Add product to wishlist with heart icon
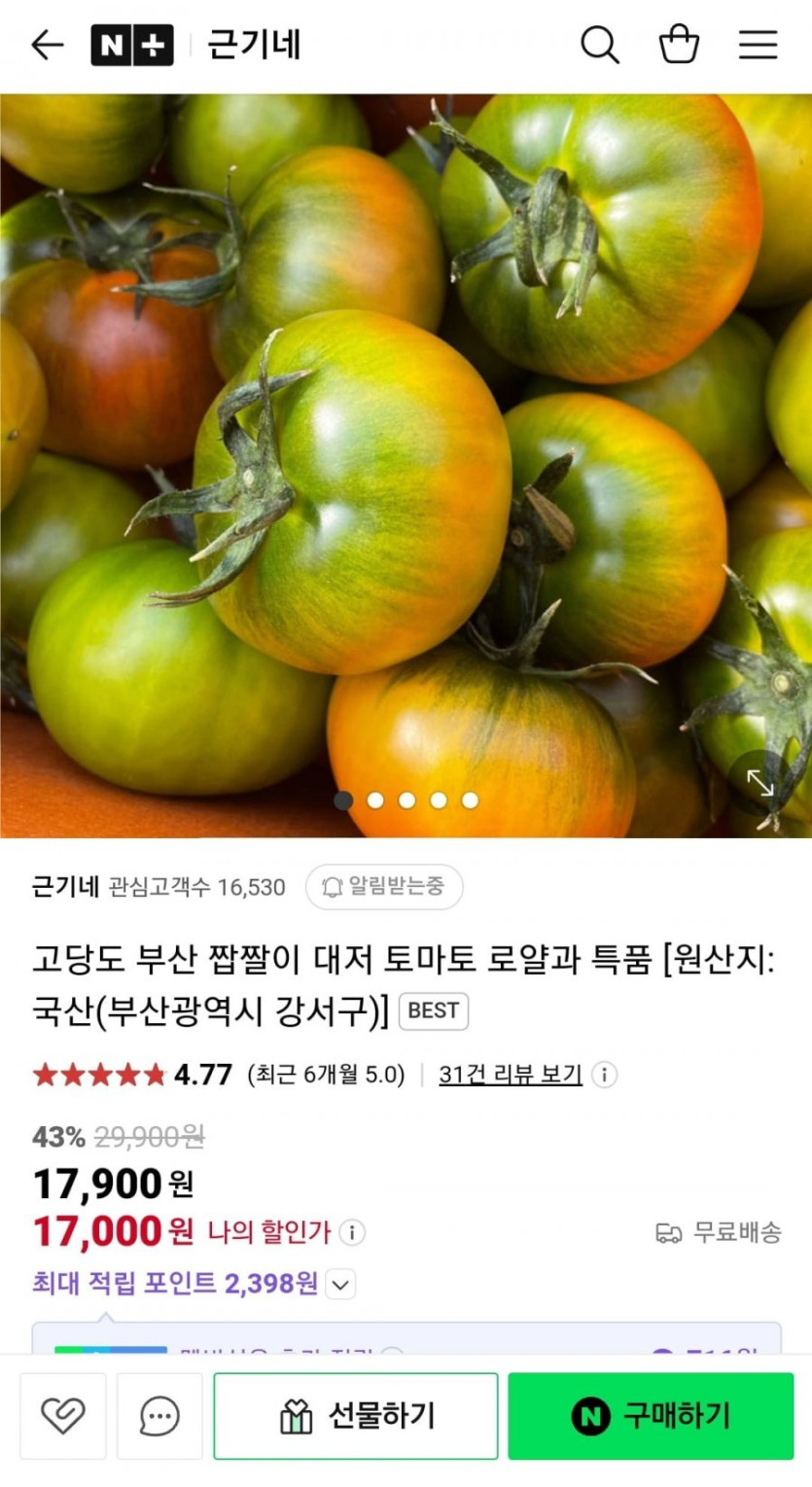Screen dimensions: 812x1487 pyautogui.click(x=62, y=1416)
